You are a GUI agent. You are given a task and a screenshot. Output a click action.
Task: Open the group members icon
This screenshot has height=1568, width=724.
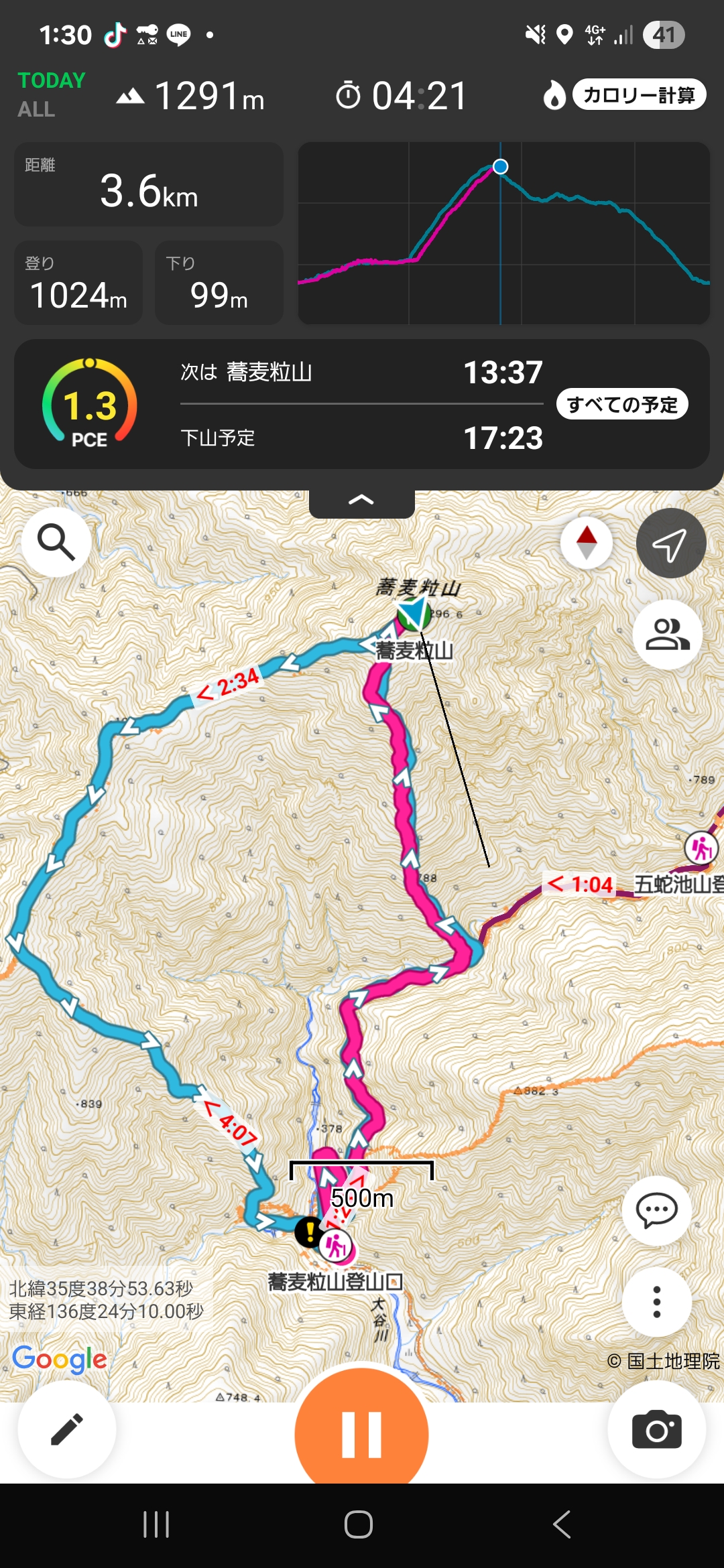click(667, 635)
